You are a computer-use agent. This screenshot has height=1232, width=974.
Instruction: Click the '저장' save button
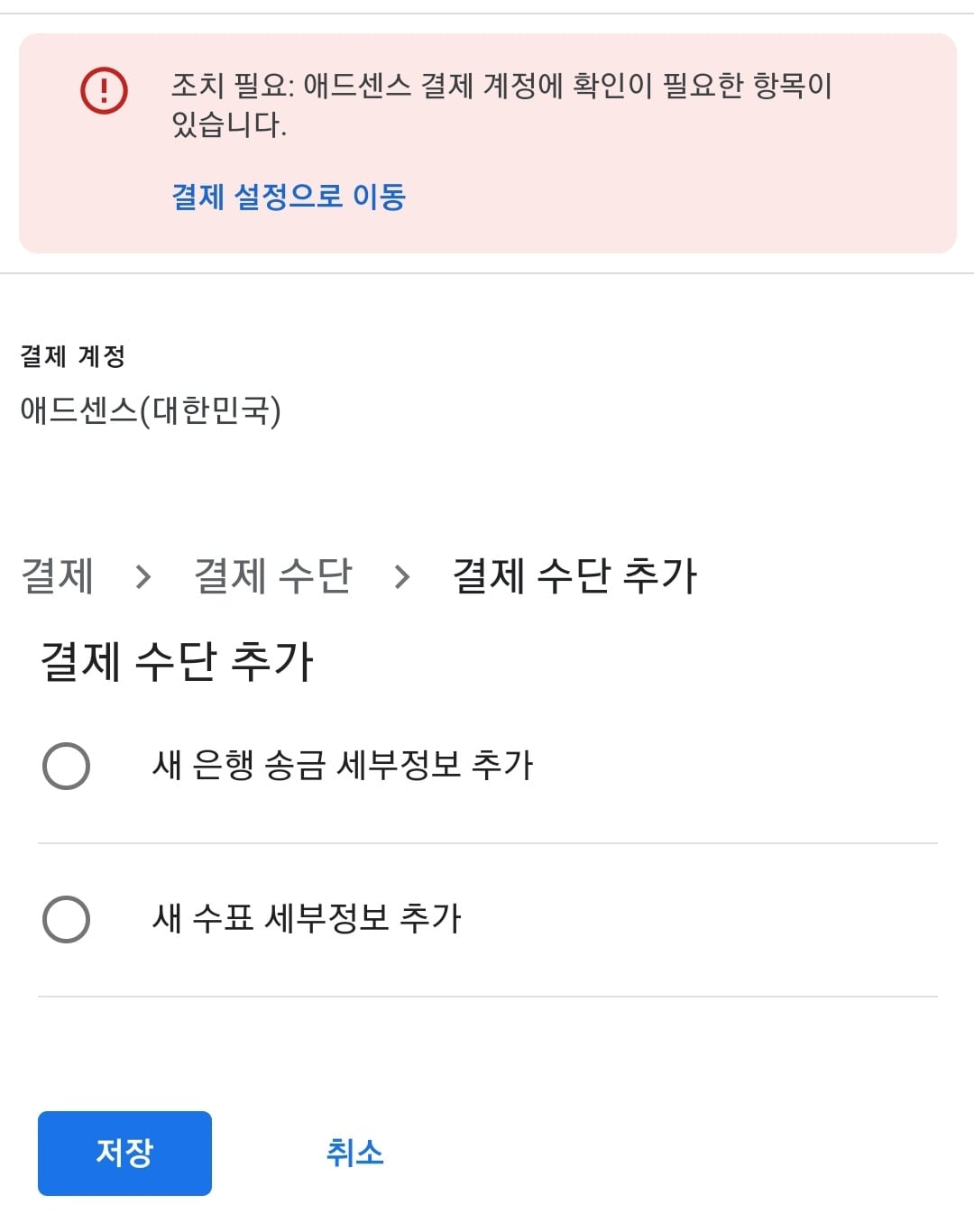coord(124,1154)
